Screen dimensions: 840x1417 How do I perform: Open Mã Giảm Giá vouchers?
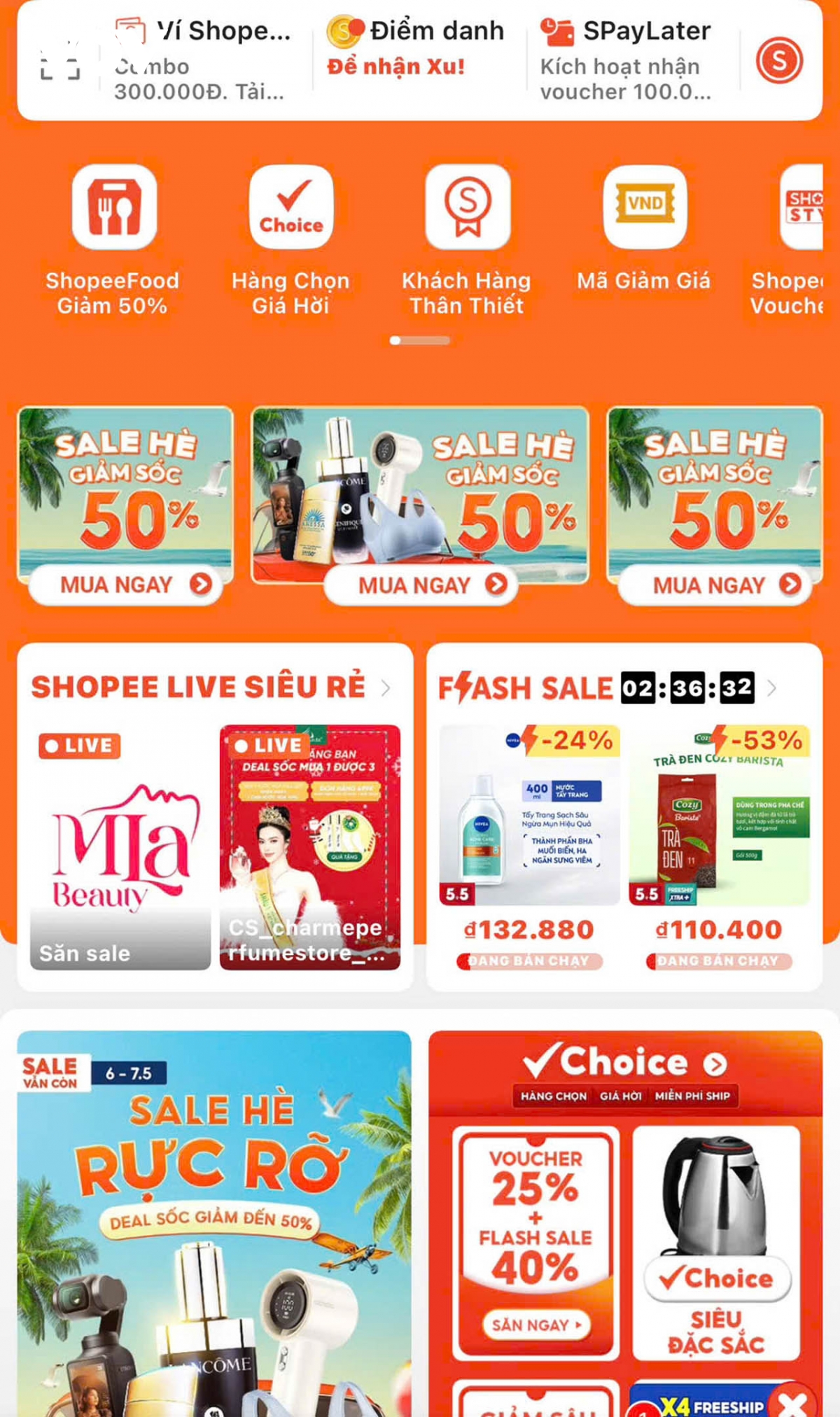click(x=645, y=208)
